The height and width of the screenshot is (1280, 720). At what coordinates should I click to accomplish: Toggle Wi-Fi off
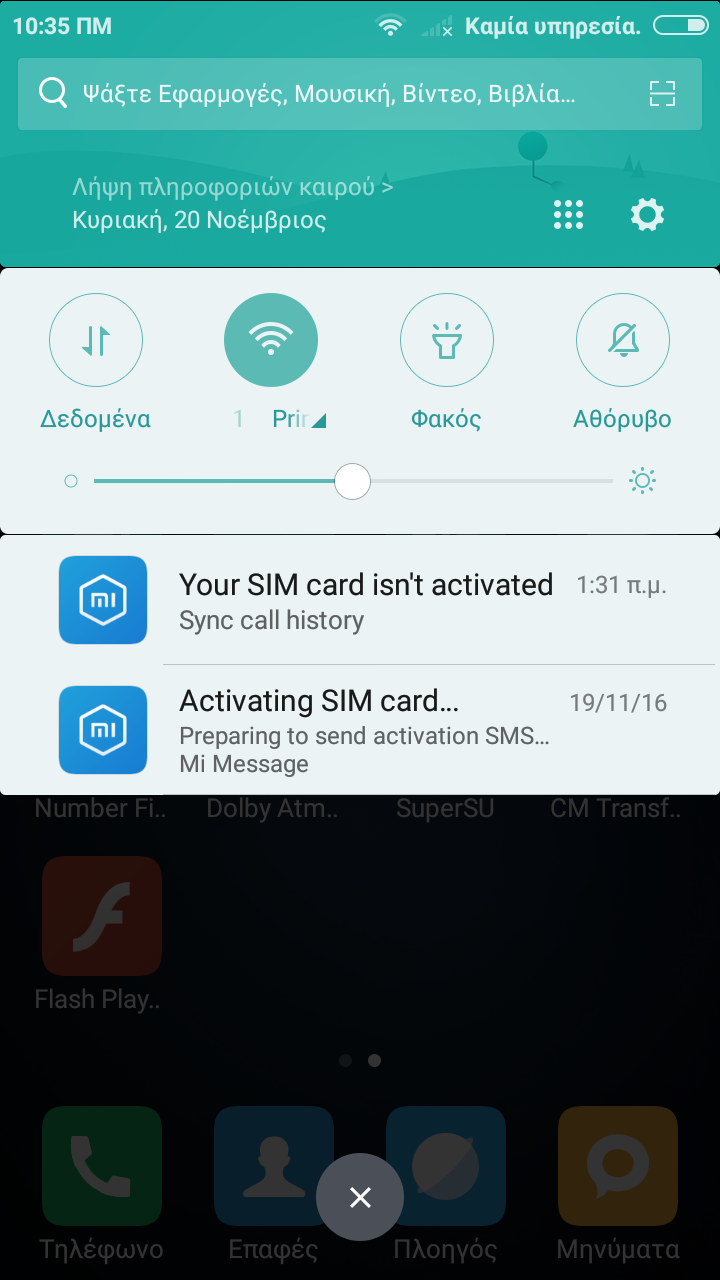point(271,341)
